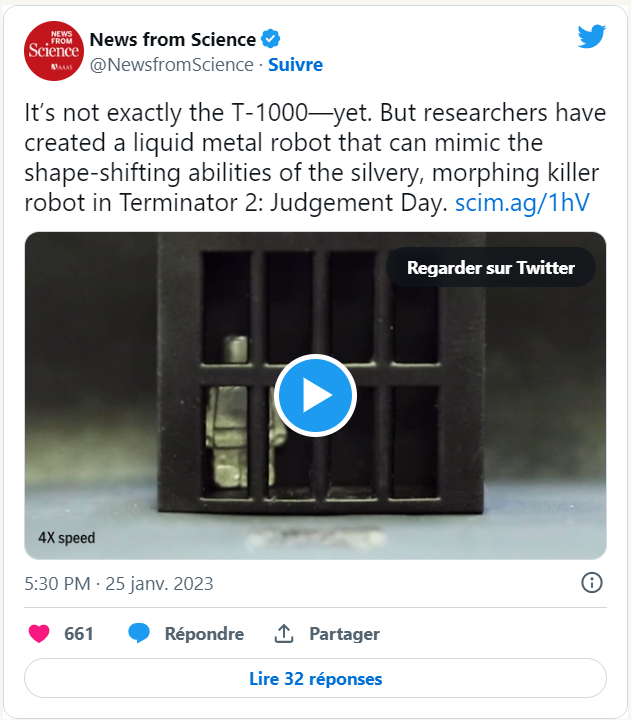This screenshot has height=720, width=631.
Task: Like the tweet with the heart icon
Action: 39,634
